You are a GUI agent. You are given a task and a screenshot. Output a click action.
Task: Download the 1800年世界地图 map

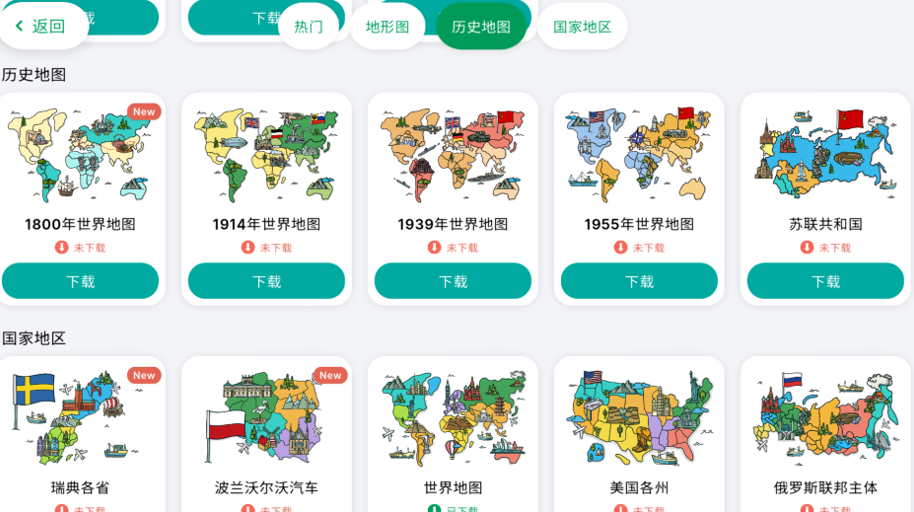click(x=80, y=281)
